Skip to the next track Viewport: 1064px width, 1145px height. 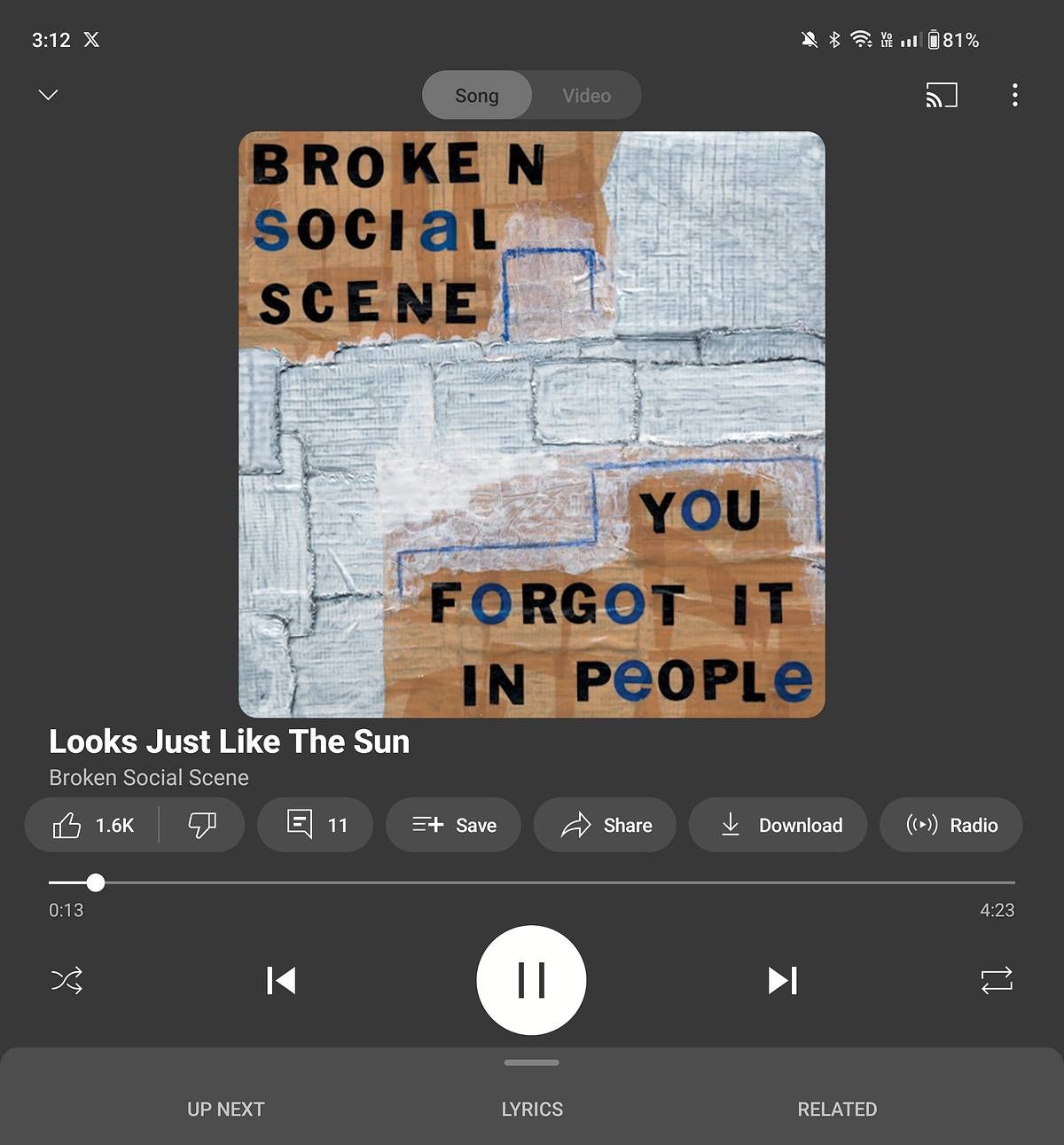tap(782, 980)
